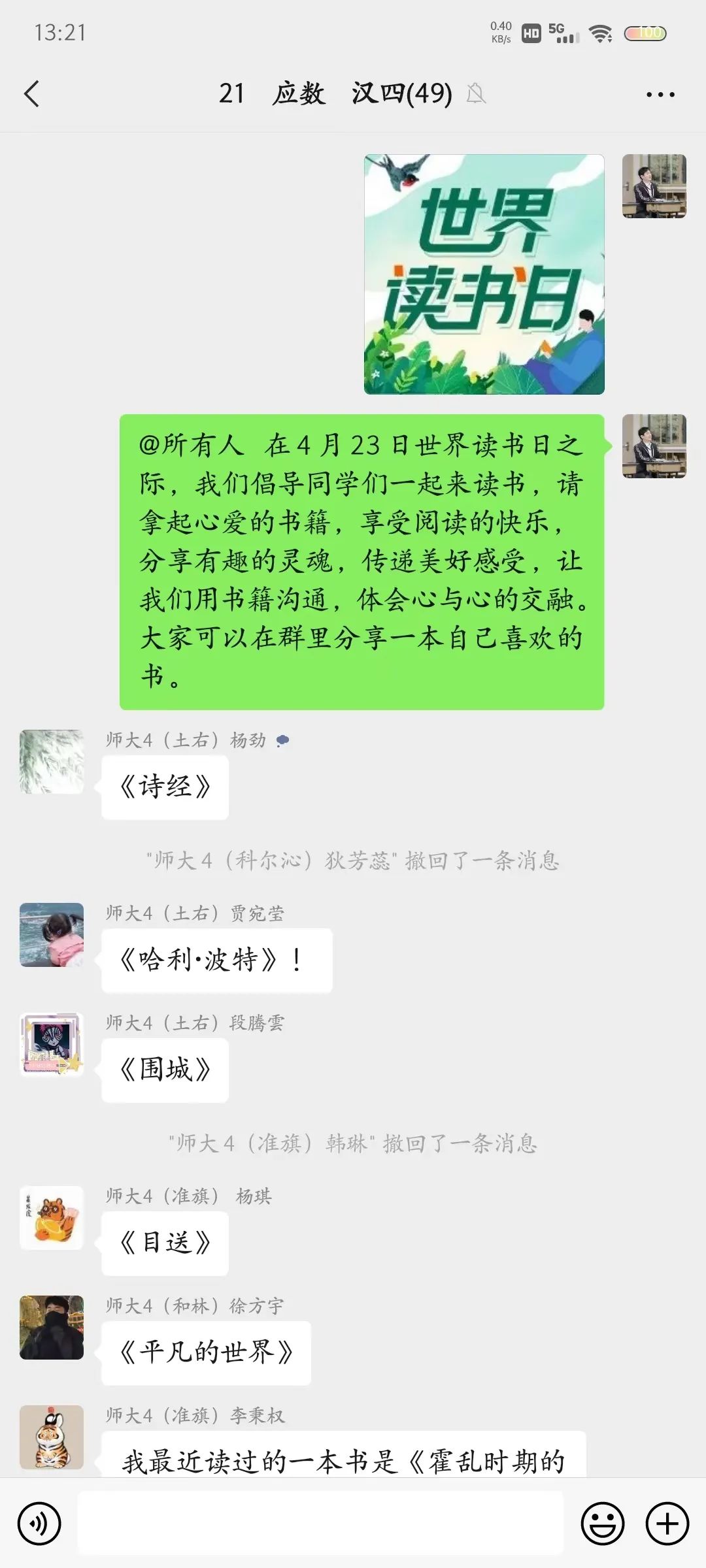Open 徐方宇's profile avatar
Screen dimensions: 706x1568
pos(52,1328)
